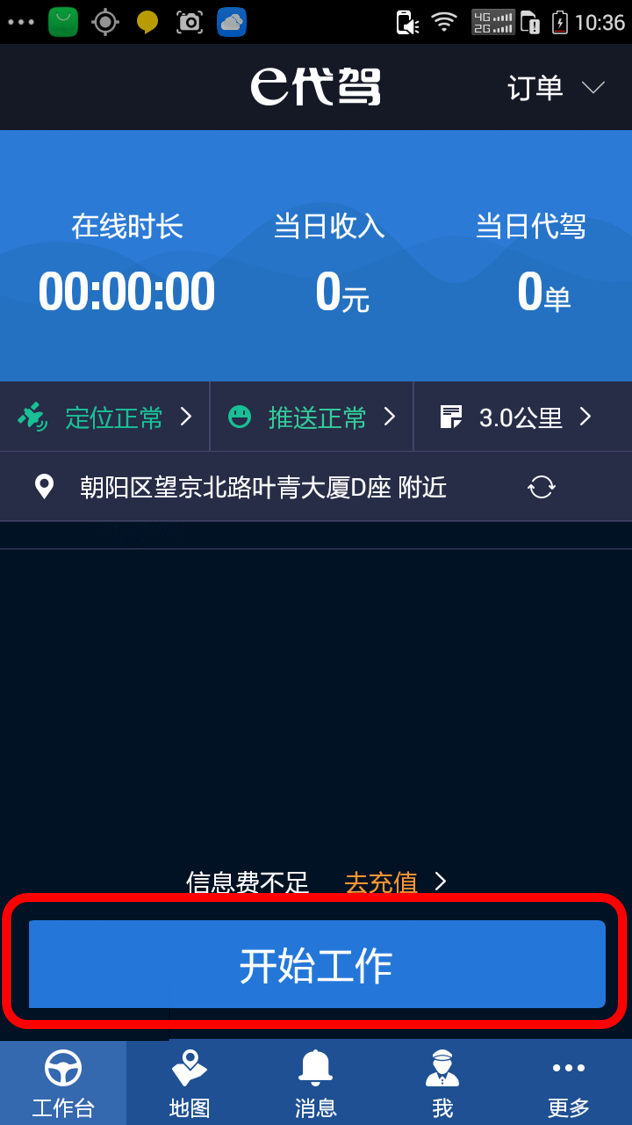Switch to the 更多 tab

click(x=568, y=1084)
